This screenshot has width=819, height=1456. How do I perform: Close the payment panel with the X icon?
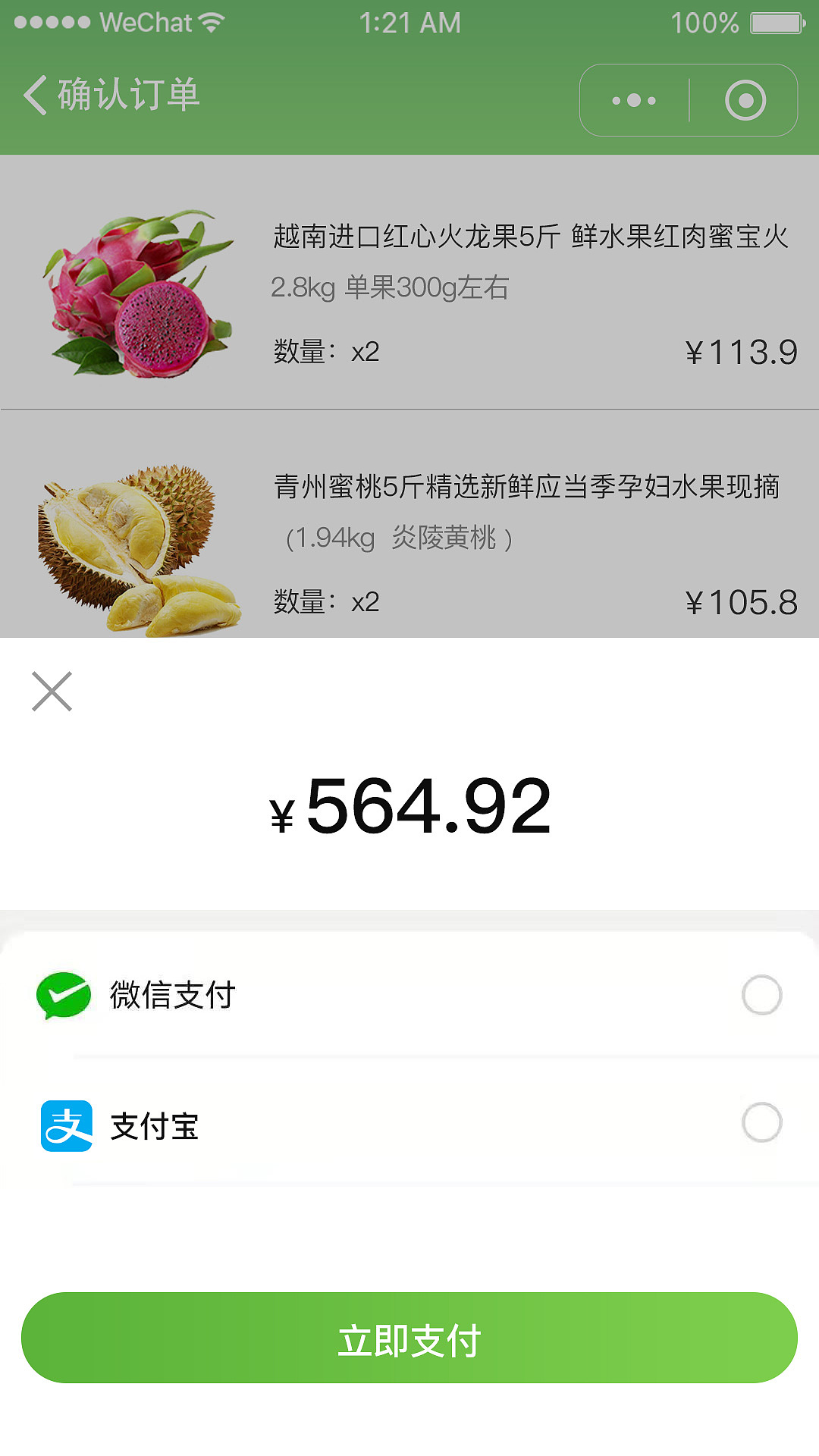point(50,691)
